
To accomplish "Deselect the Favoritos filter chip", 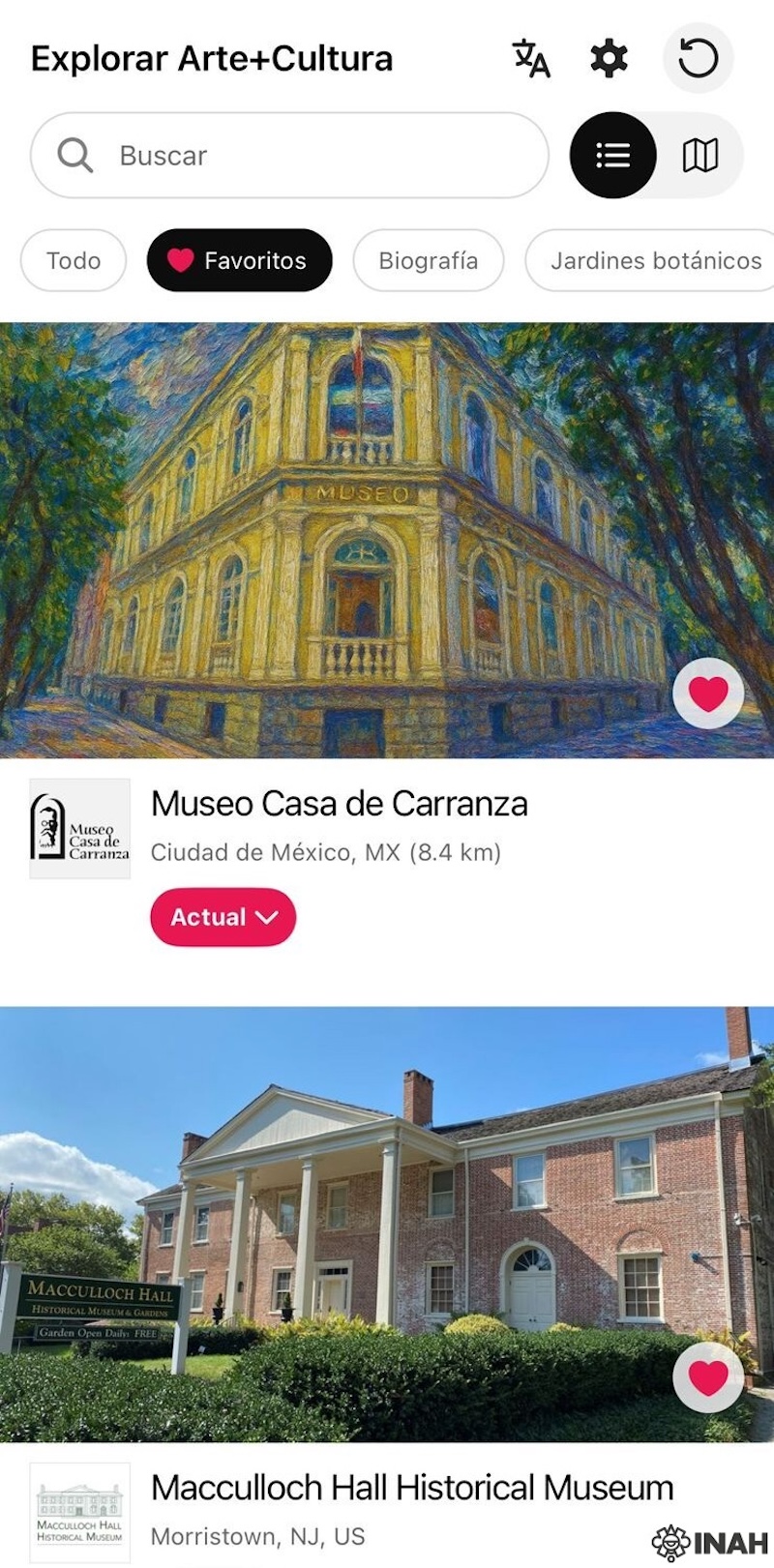I will (239, 260).
